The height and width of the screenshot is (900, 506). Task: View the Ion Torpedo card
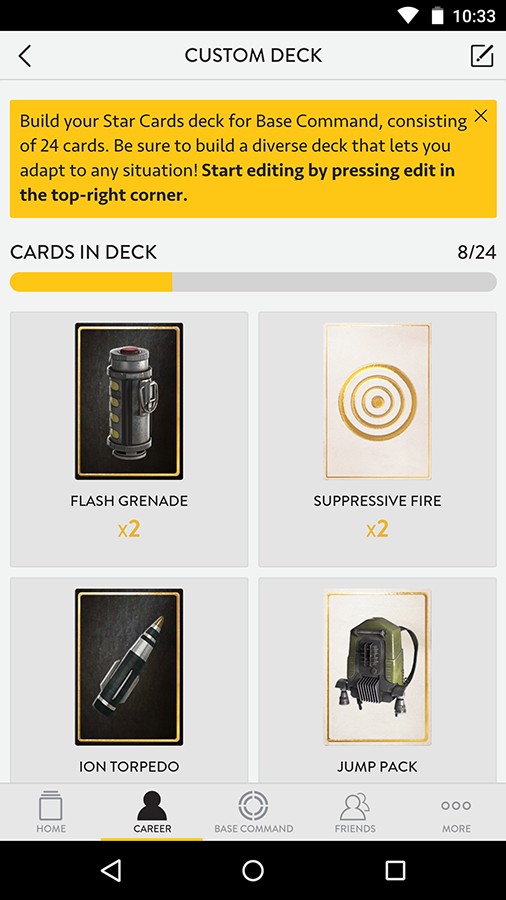click(x=129, y=680)
